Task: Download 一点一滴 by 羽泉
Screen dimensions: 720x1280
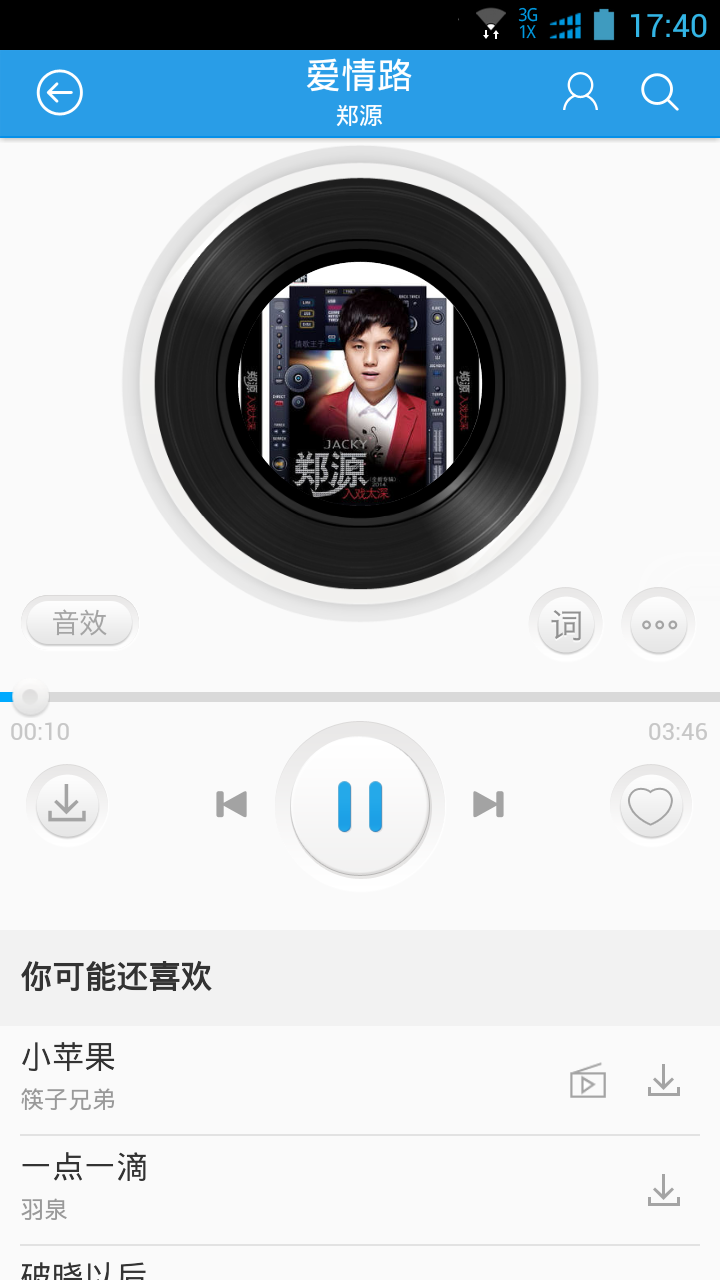Action: point(664,1190)
